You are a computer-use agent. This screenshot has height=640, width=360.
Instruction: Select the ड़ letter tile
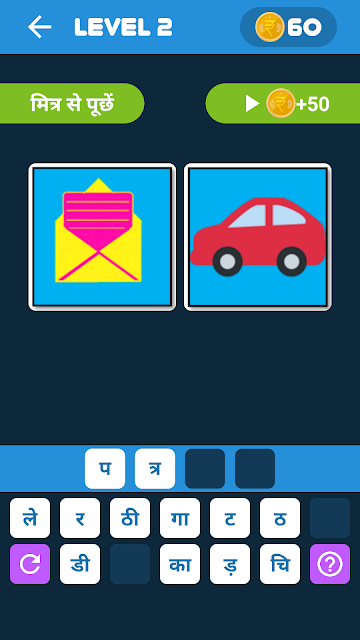coord(230,564)
